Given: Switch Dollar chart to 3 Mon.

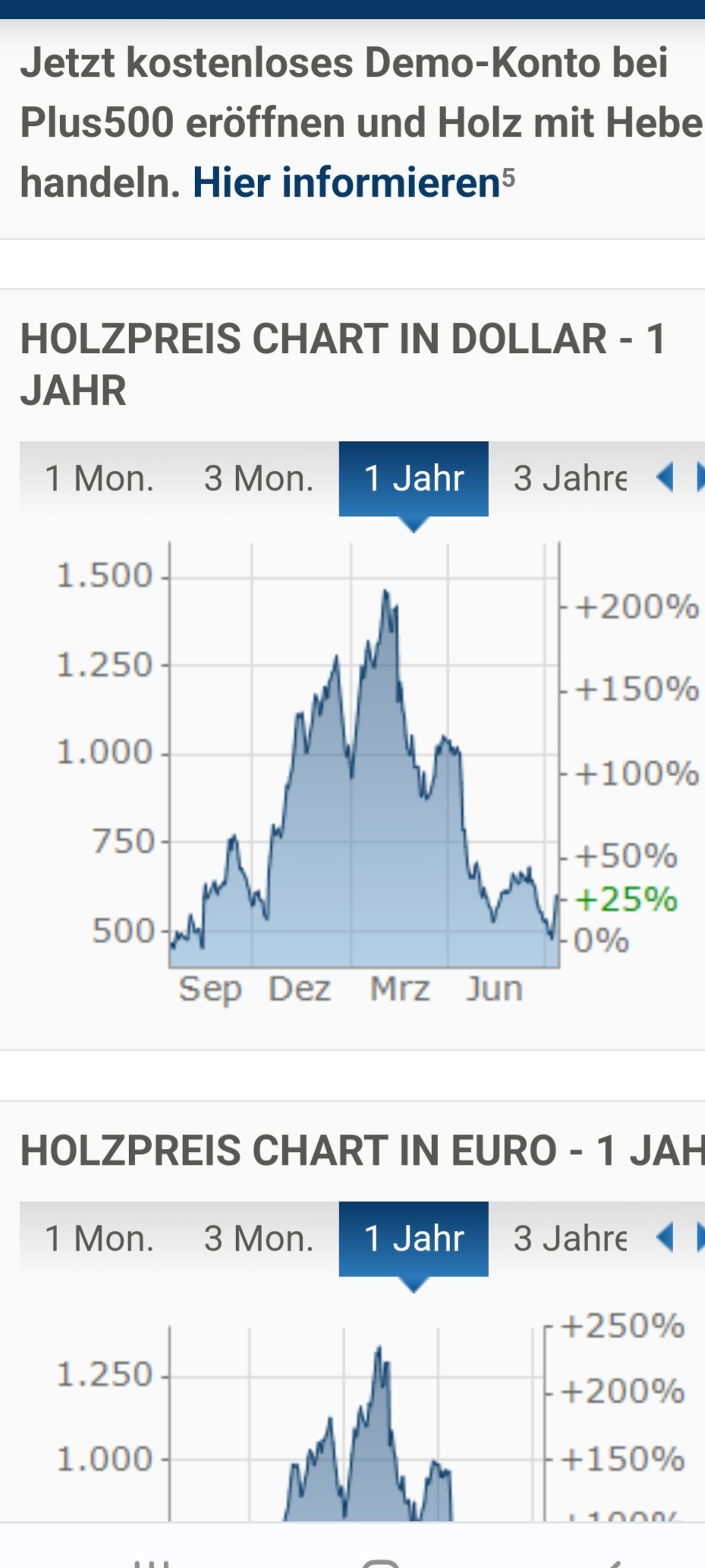Looking at the screenshot, I should (259, 478).
